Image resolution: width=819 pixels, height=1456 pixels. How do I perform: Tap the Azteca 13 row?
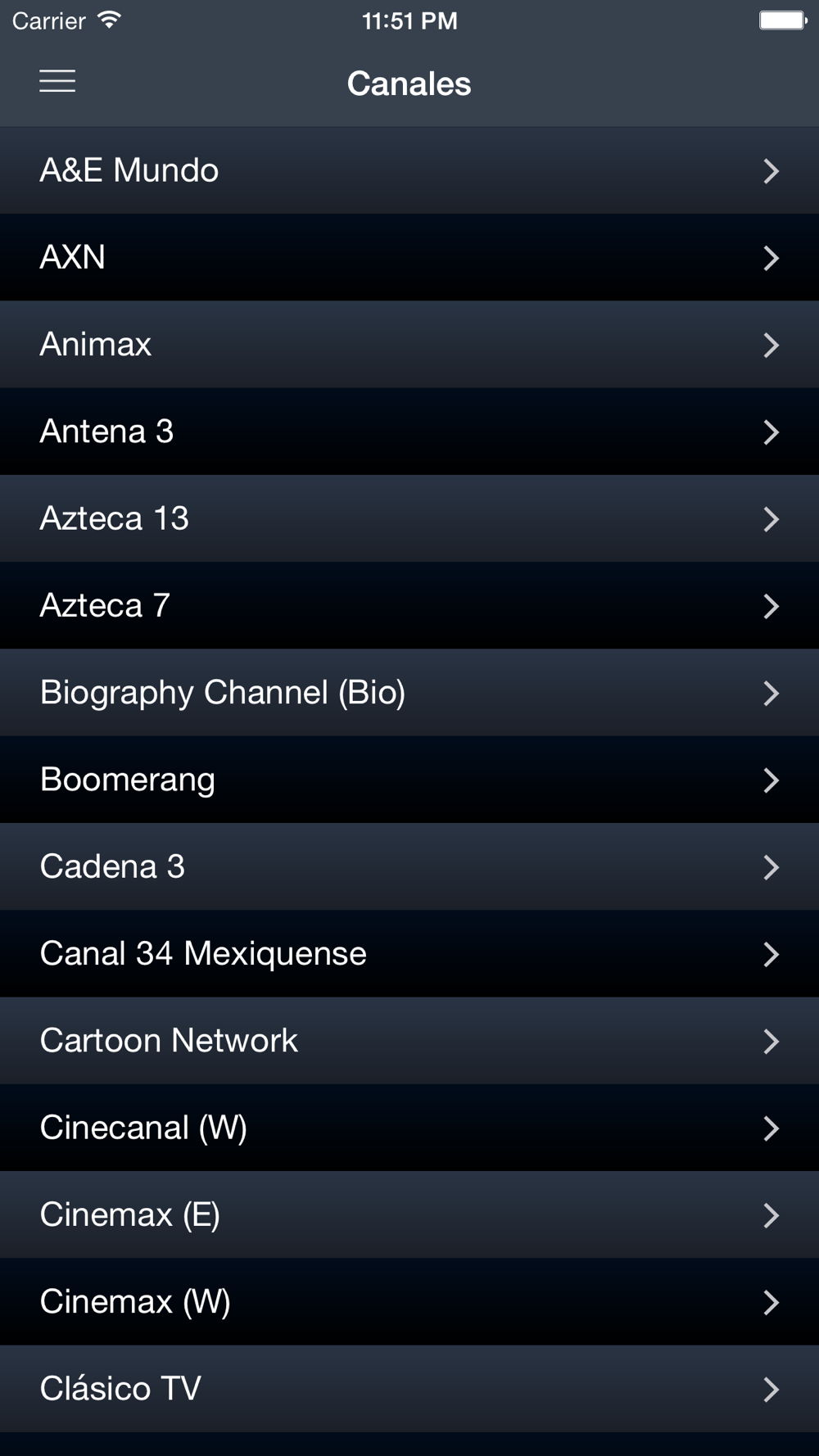409,518
